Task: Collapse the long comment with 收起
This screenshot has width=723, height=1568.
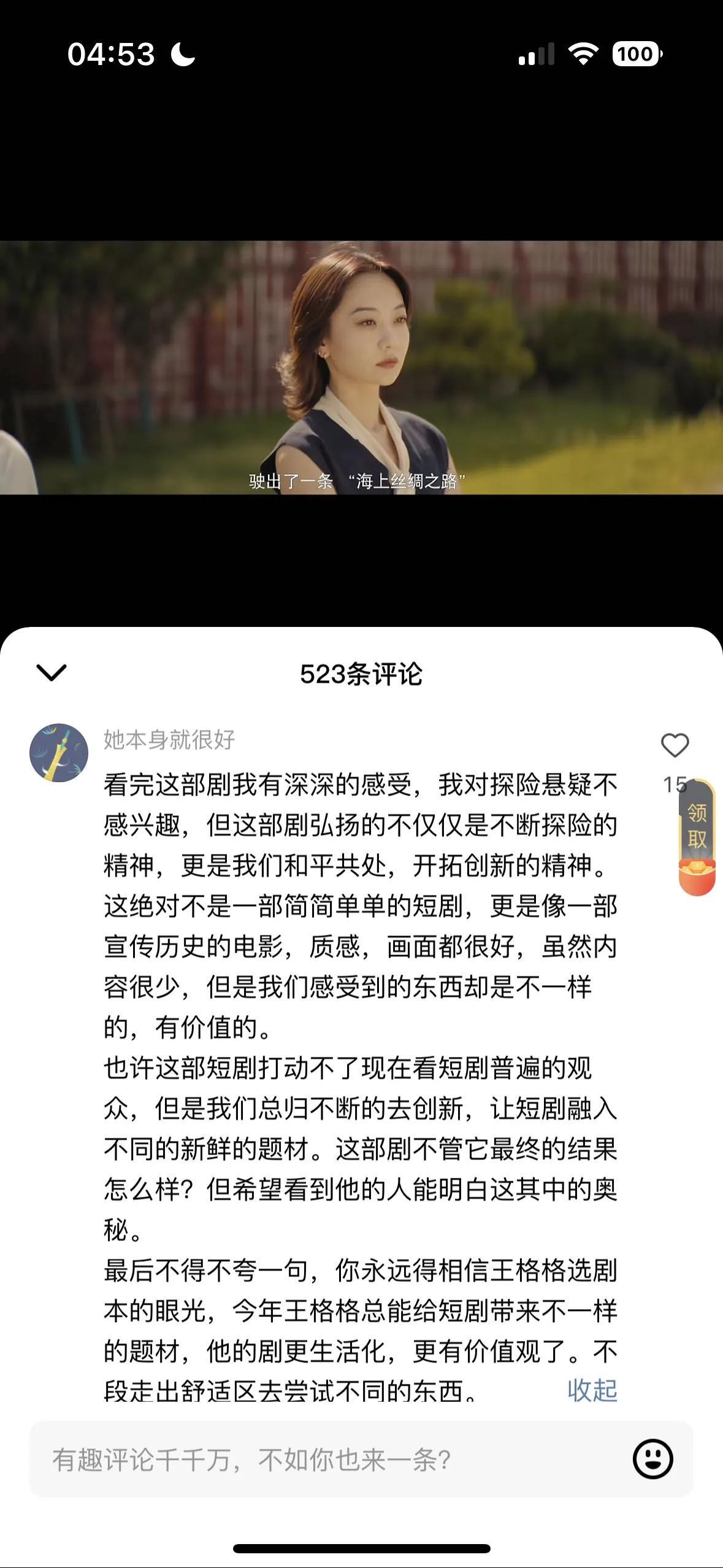Action: click(592, 1389)
